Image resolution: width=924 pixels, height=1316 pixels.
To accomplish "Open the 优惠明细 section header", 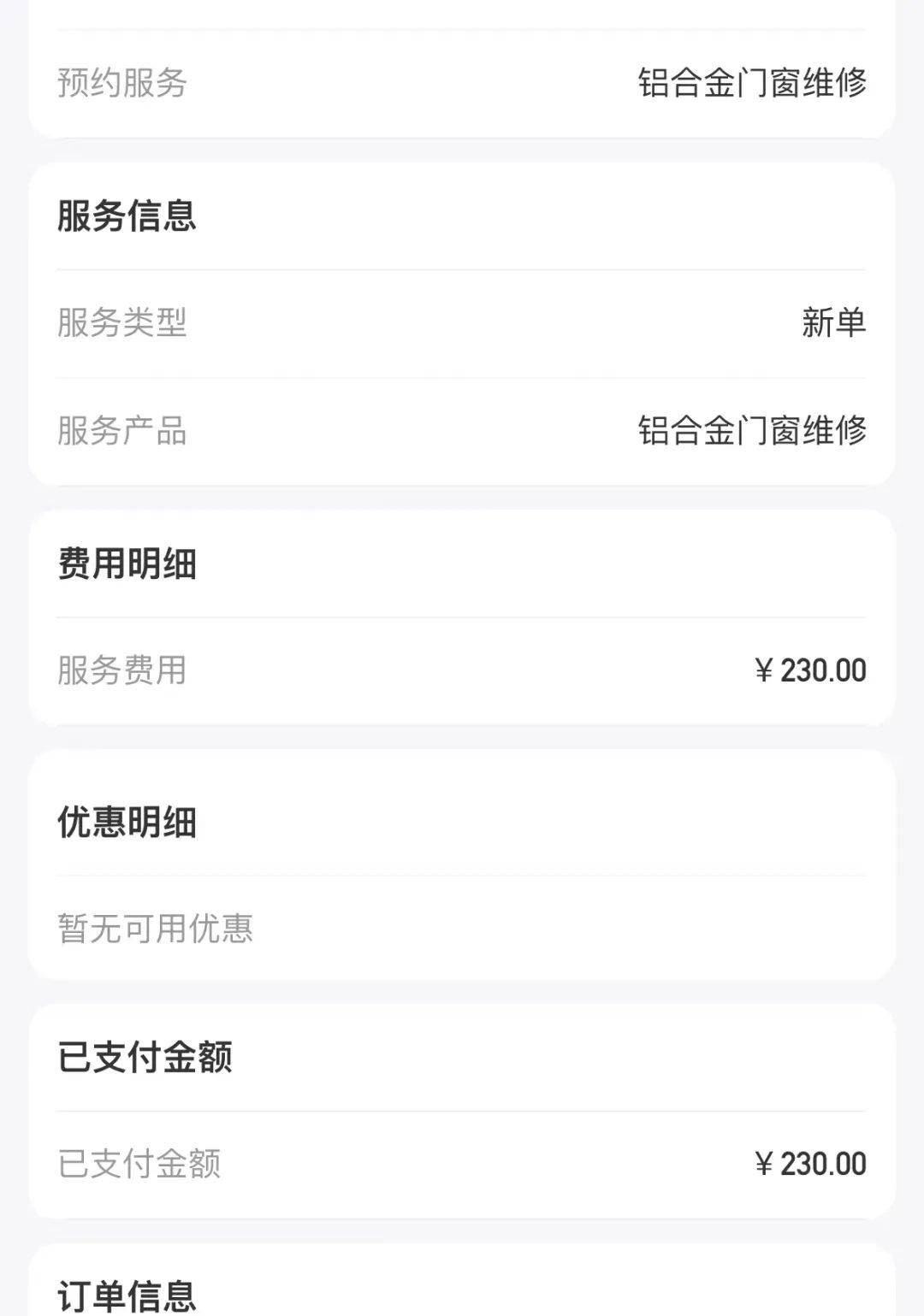I will click(126, 823).
